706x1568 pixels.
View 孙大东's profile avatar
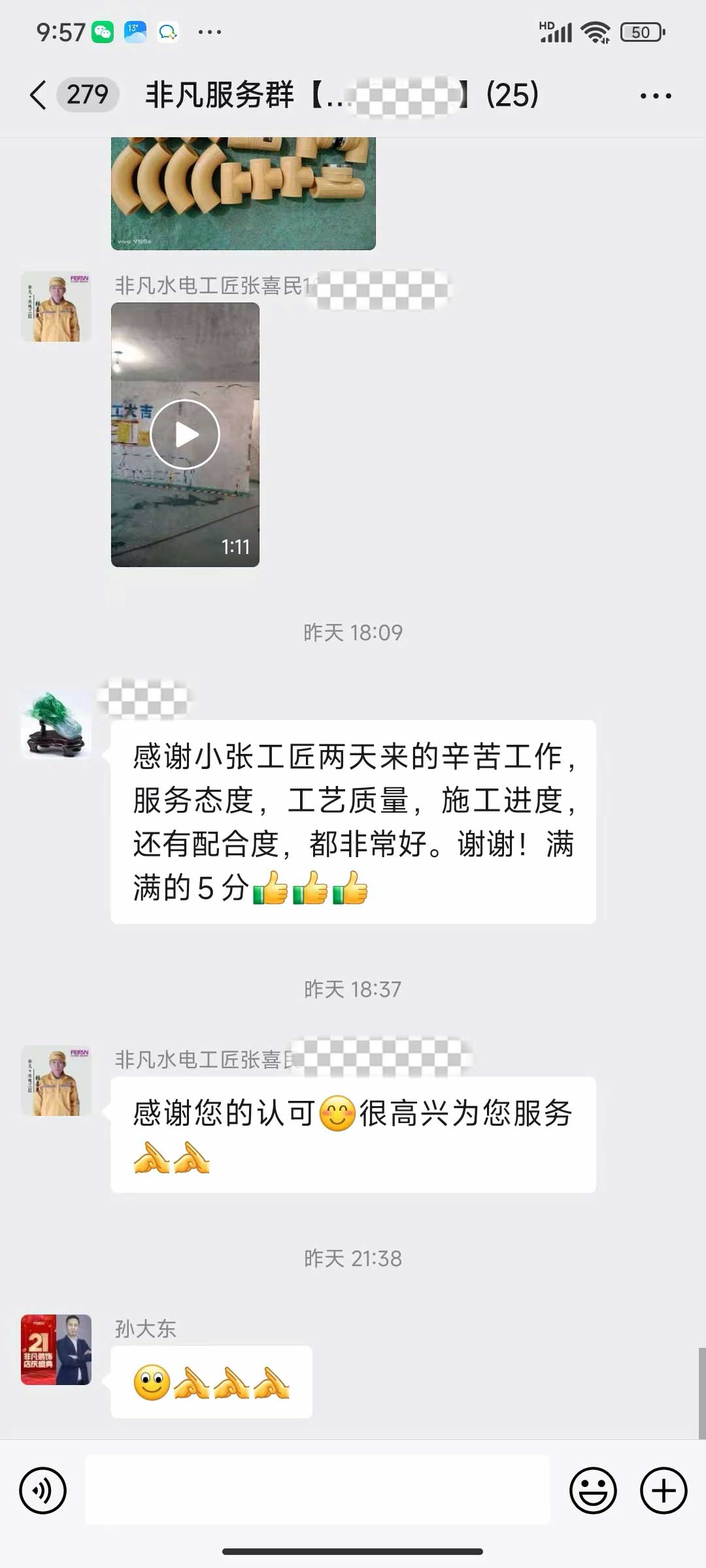(56, 1350)
